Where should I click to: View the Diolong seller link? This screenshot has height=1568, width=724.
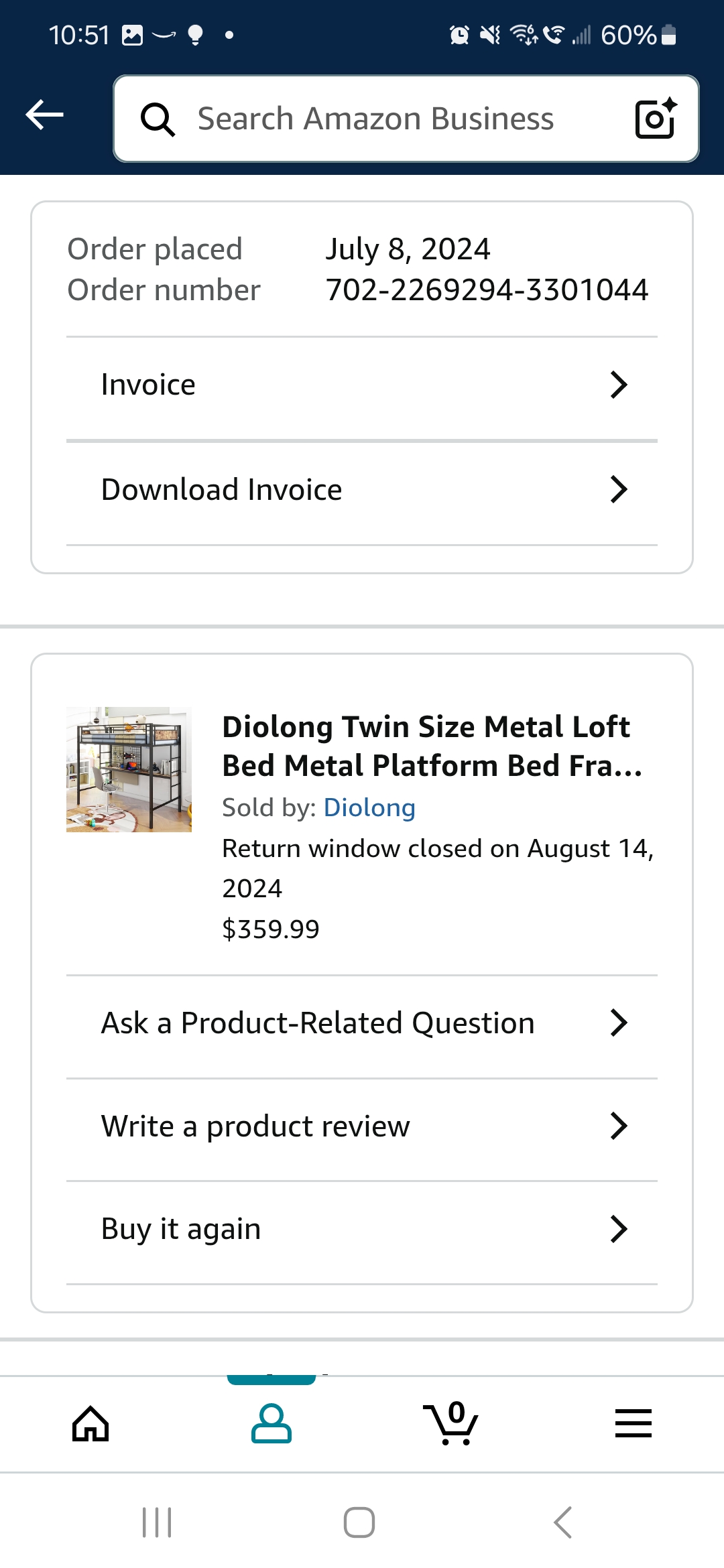click(369, 807)
